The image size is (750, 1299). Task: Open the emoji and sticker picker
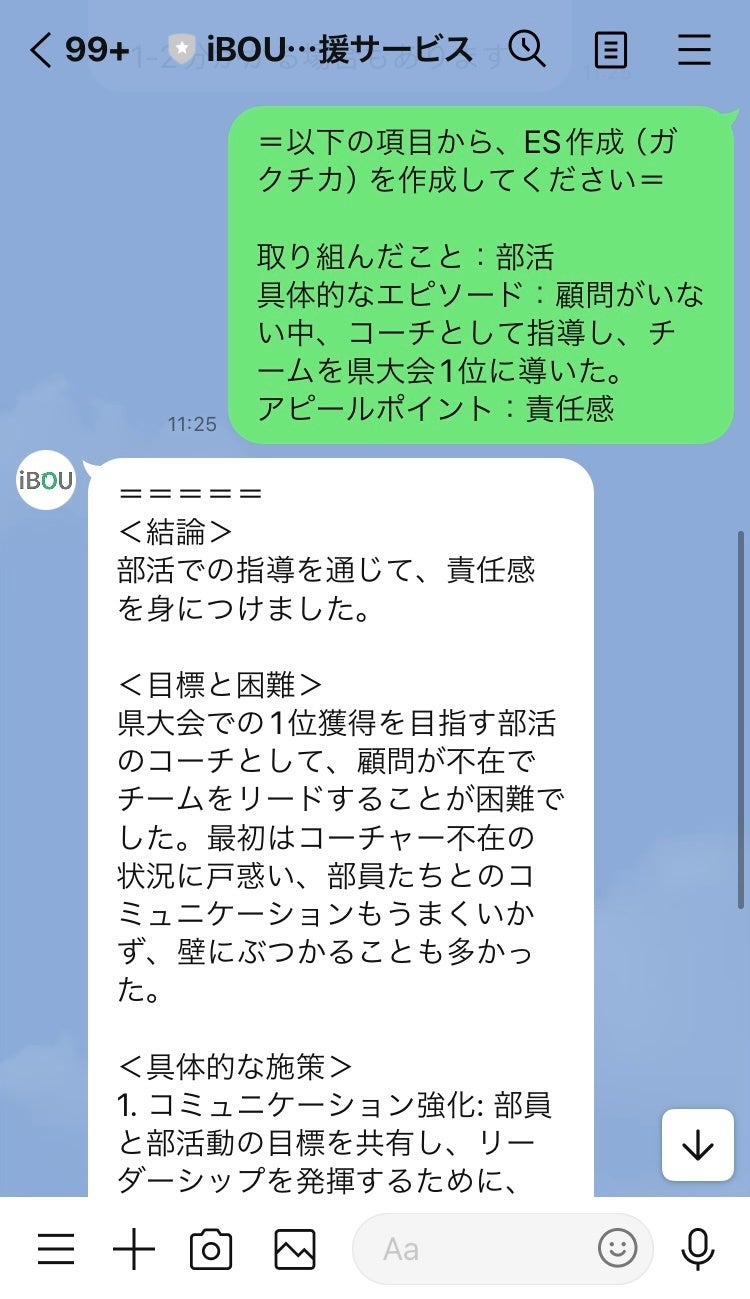point(617,1248)
